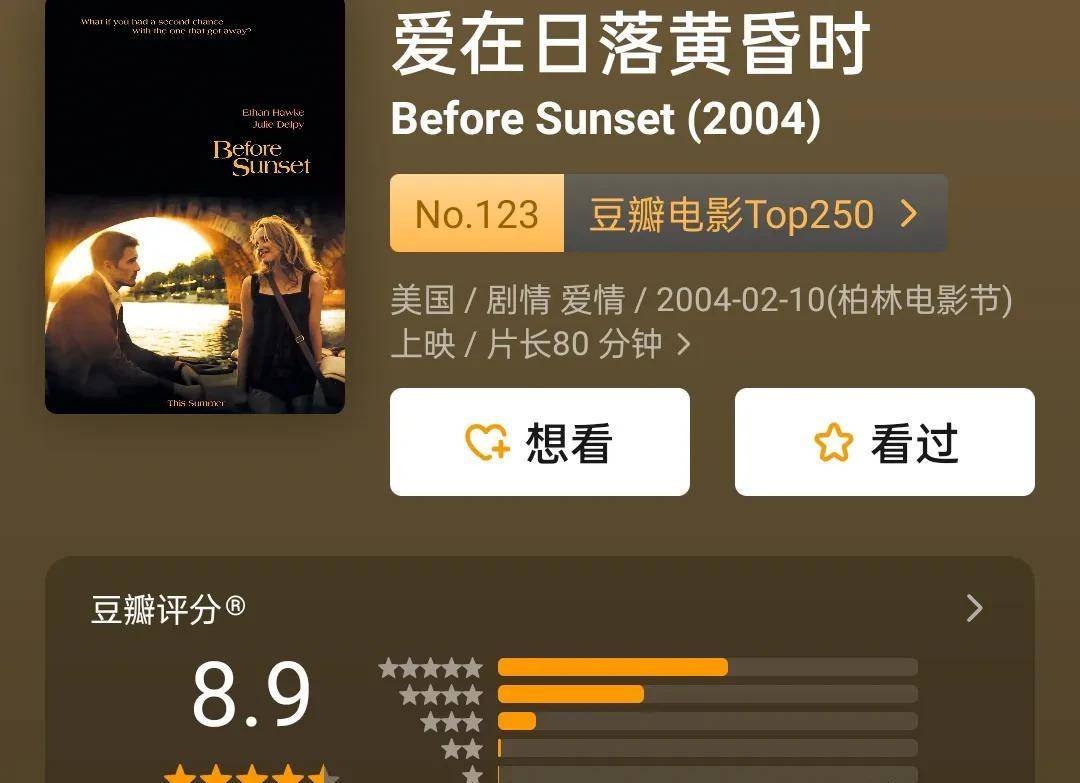Expand the movie info details line
1080x783 pixels.
(x=684, y=345)
